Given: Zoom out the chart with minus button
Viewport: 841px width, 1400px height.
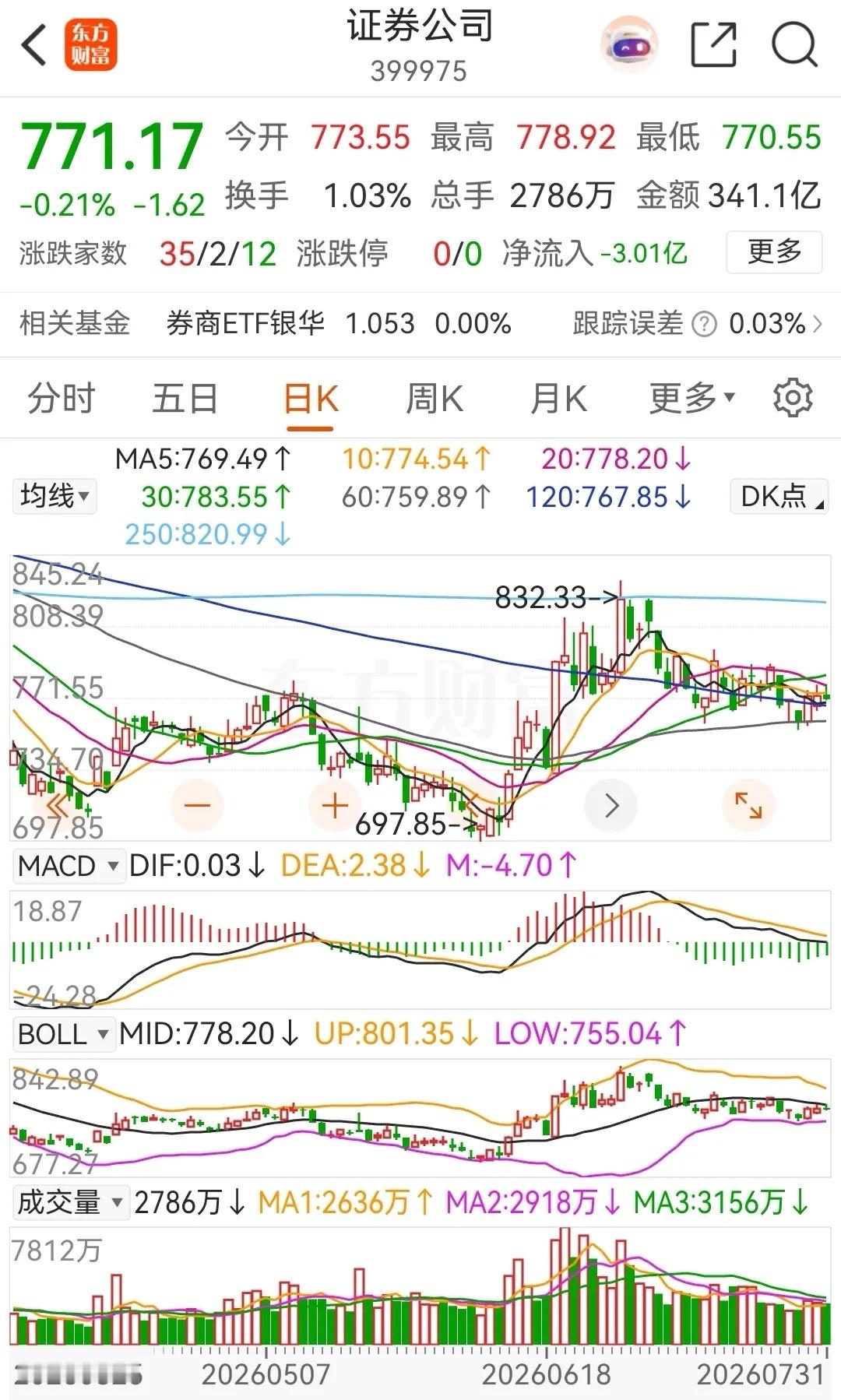Looking at the screenshot, I should pyautogui.click(x=197, y=805).
